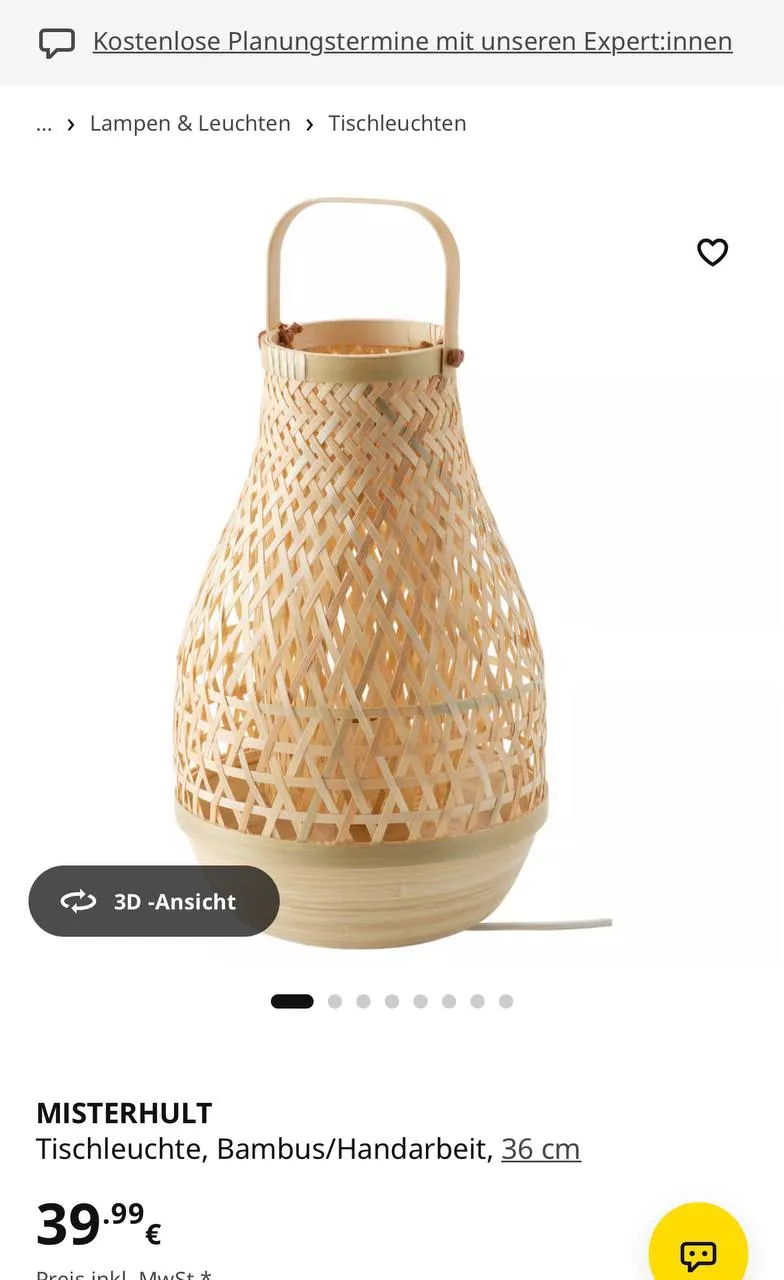Open the yellow chat support button
784x1280 pixels.
[698, 1252]
